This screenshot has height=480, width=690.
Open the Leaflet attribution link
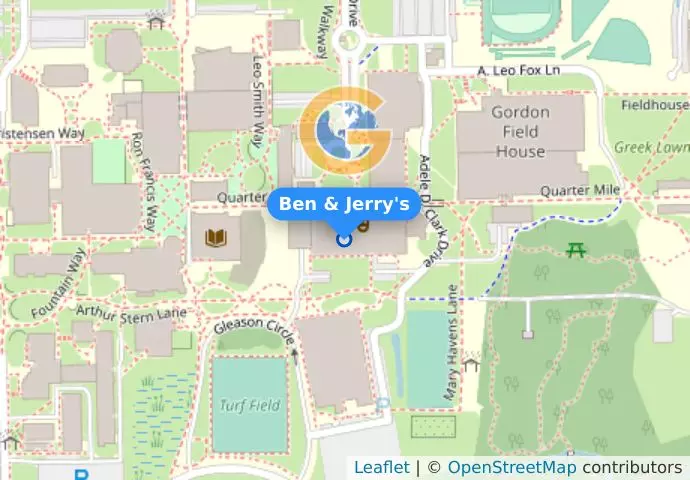[x=381, y=467]
